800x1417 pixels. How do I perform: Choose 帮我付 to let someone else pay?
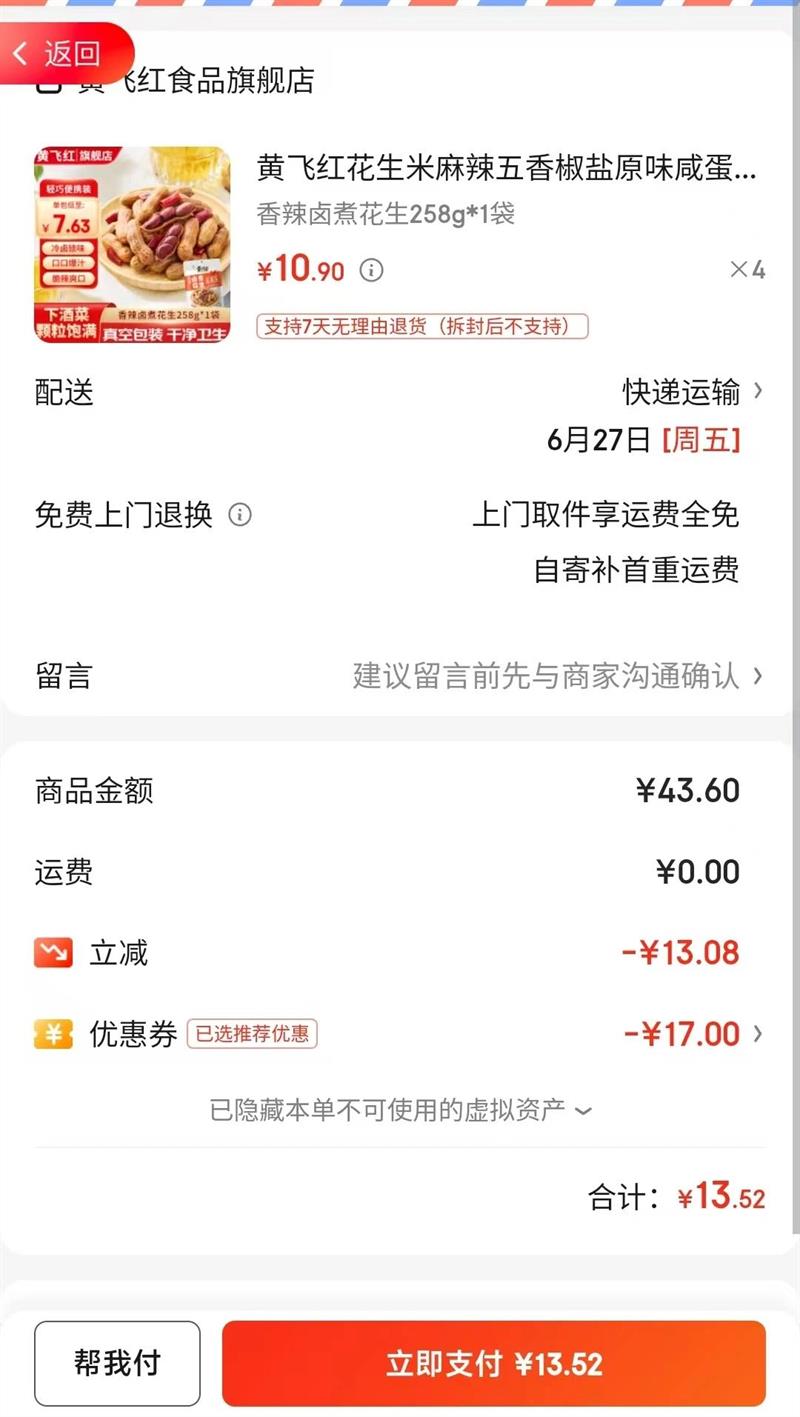click(117, 1363)
